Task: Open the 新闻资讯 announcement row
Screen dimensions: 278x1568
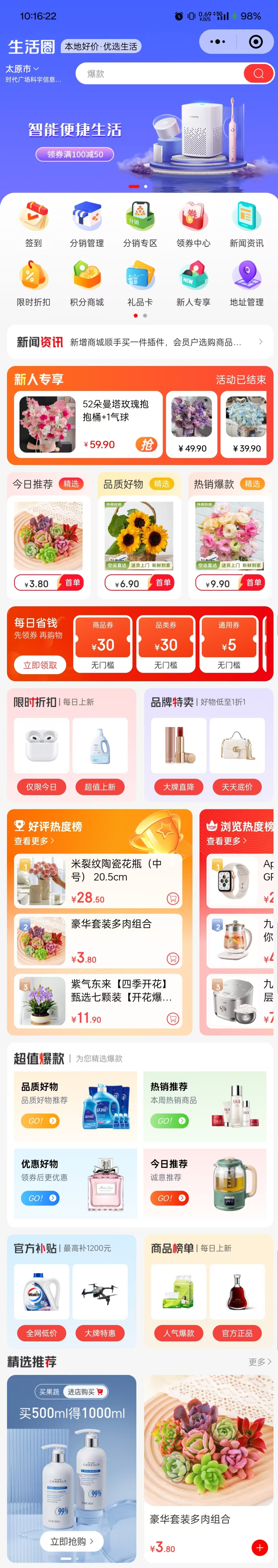Action: pyautogui.click(x=140, y=342)
